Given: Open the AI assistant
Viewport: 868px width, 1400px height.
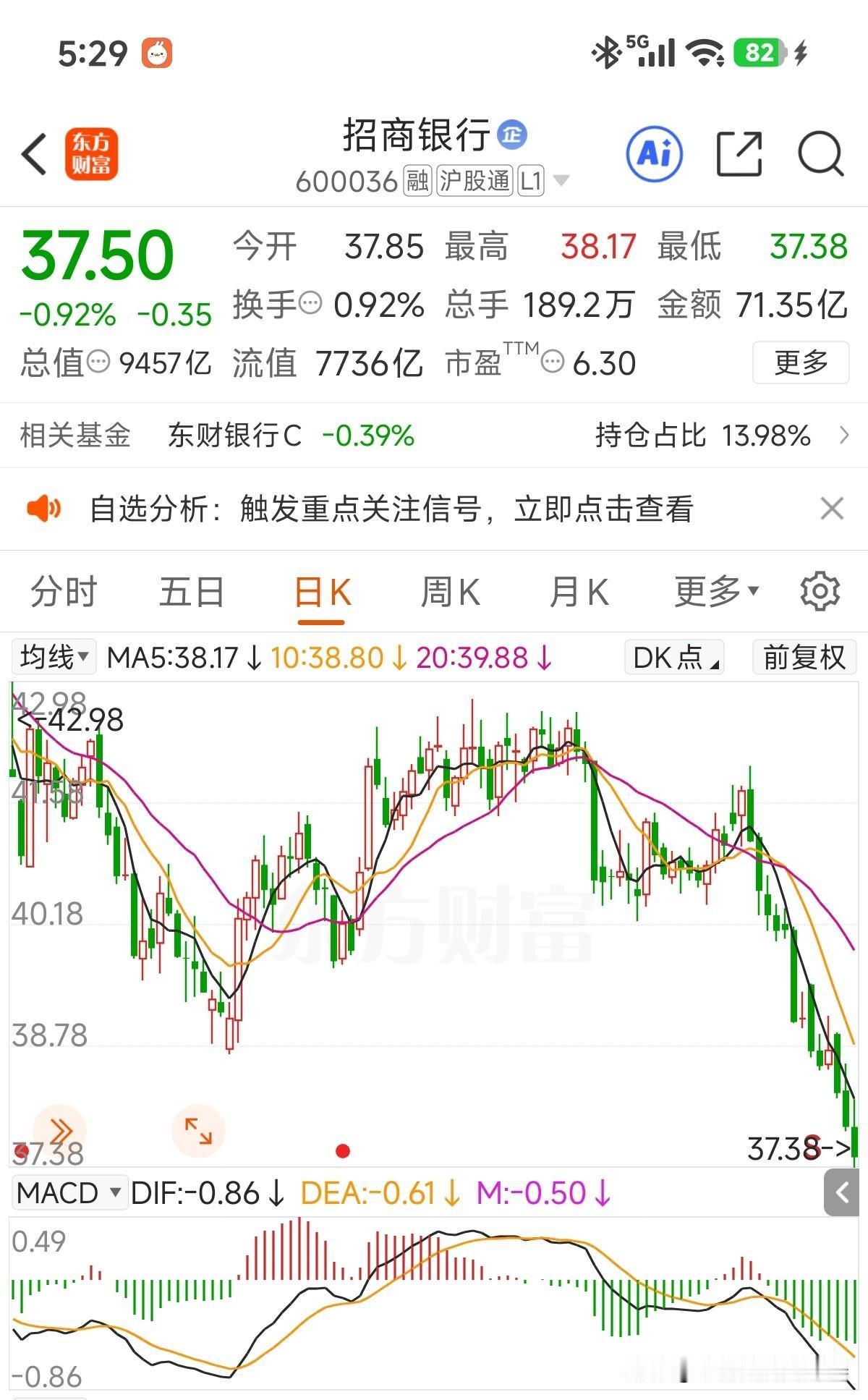Looking at the screenshot, I should (653, 154).
